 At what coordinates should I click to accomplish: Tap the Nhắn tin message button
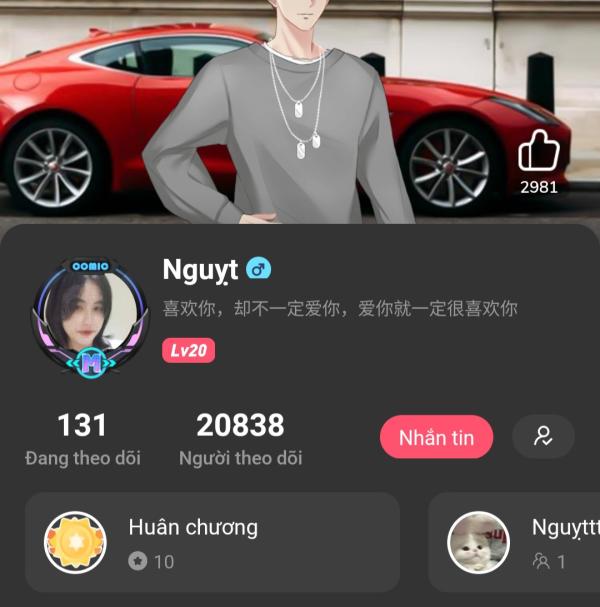point(436,437)
